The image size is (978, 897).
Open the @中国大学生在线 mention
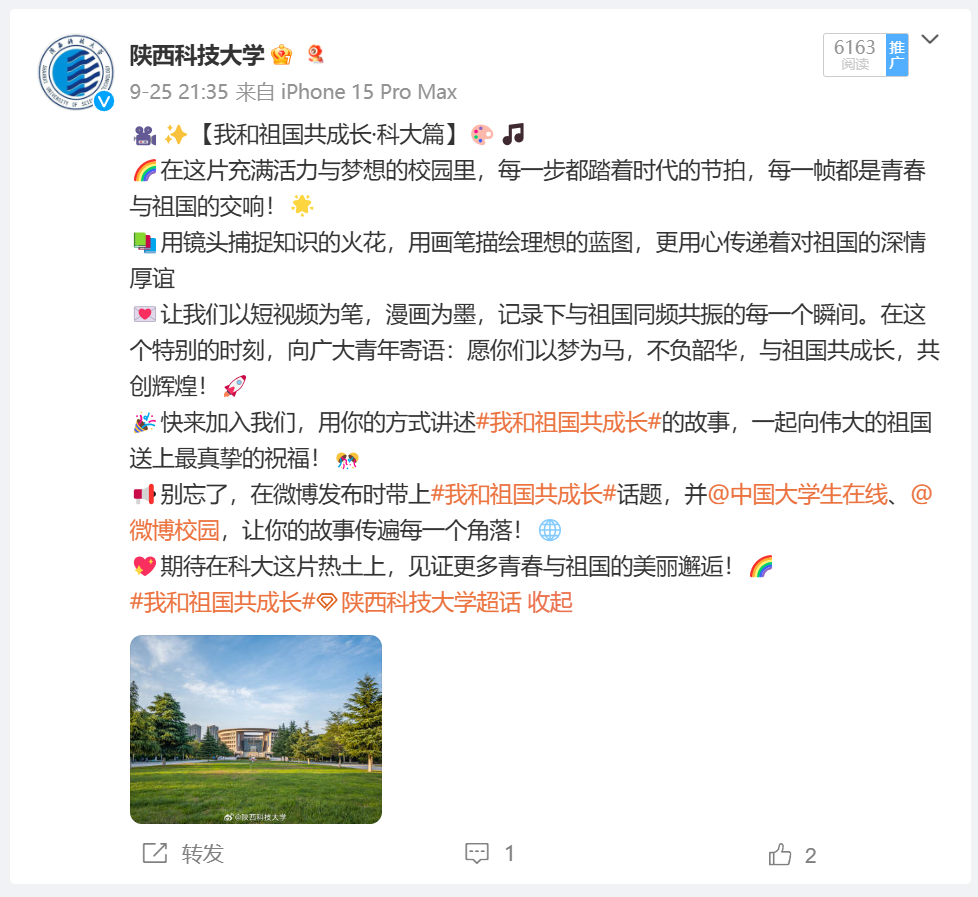(x=797, y=494)
